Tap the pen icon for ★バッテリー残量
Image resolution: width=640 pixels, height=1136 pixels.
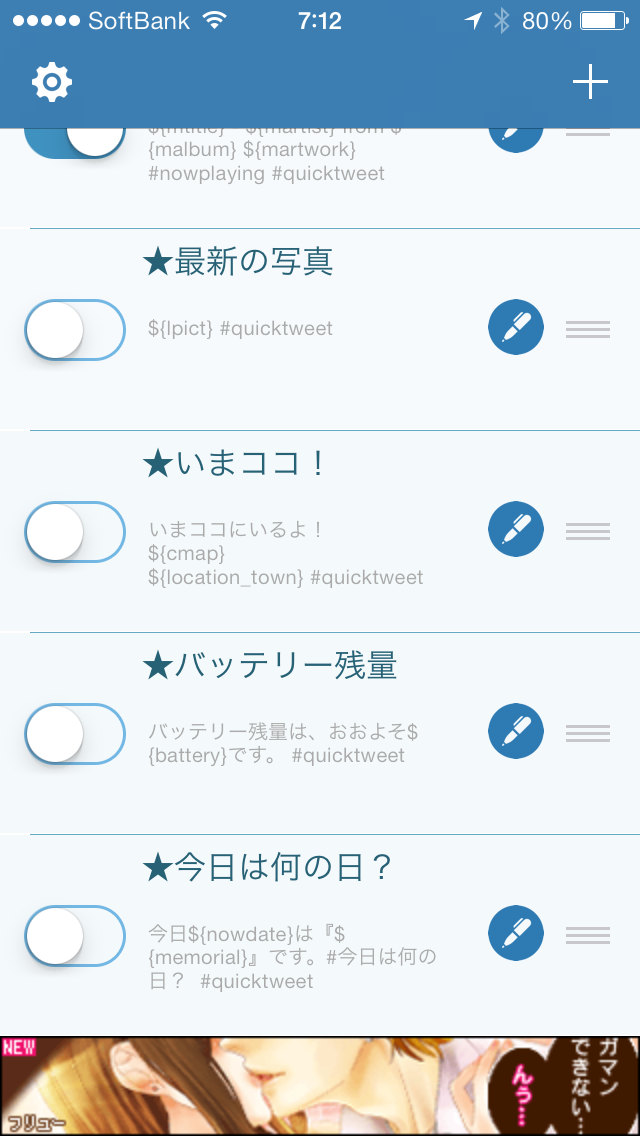tap(515, 731)
